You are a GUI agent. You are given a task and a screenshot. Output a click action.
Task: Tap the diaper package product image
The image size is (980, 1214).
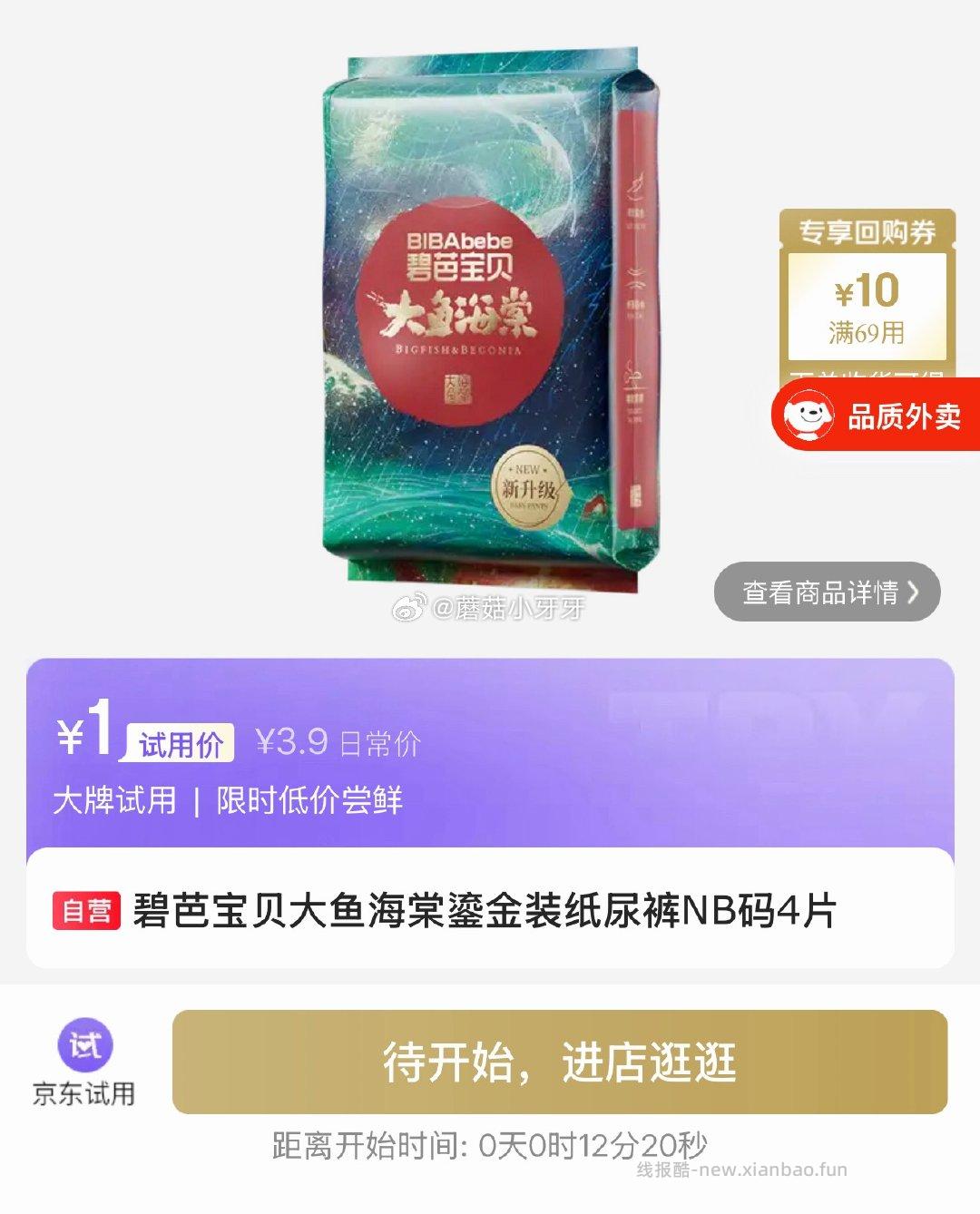481,318
